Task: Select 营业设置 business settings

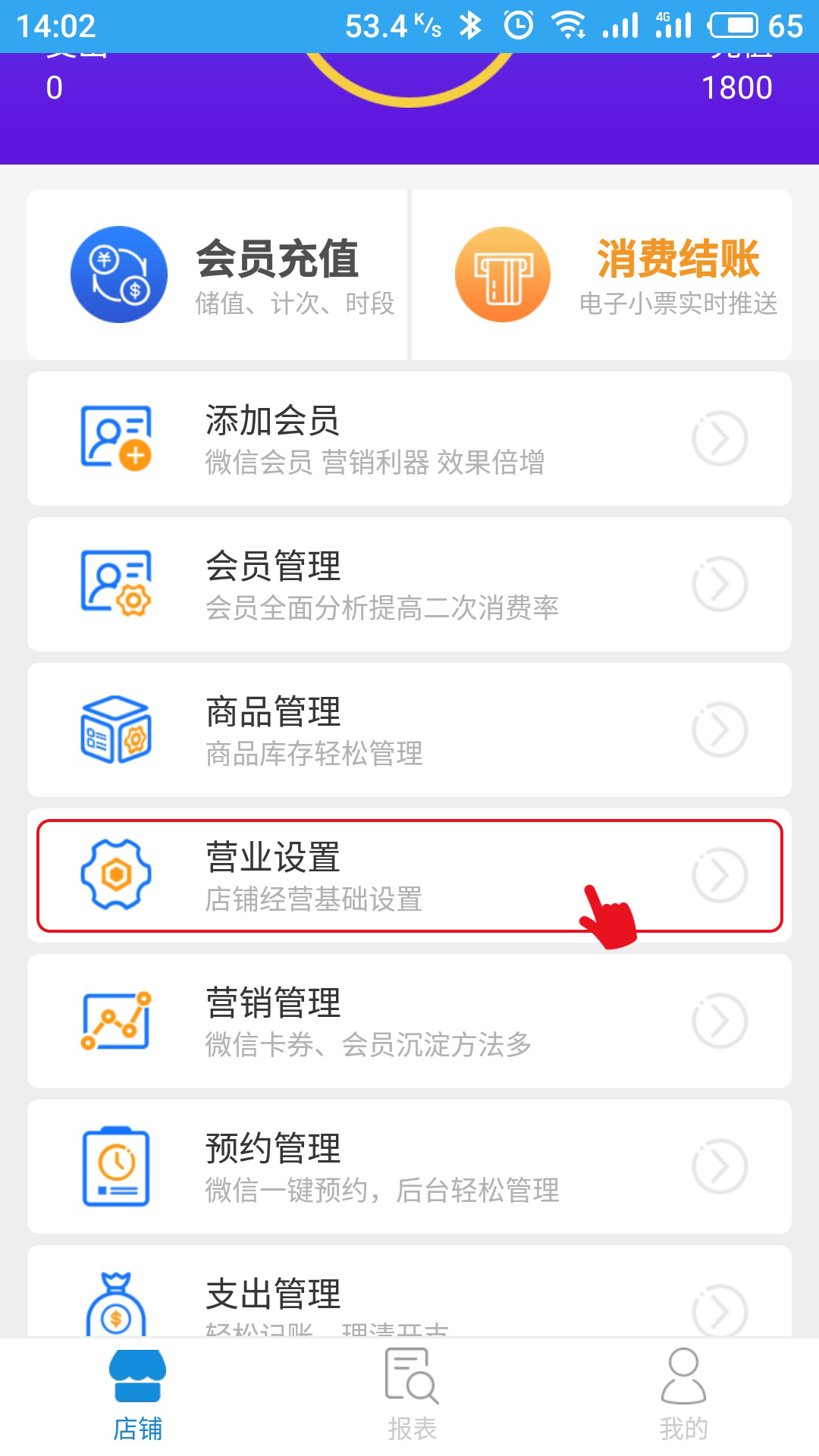Action: tap(409, 876)
